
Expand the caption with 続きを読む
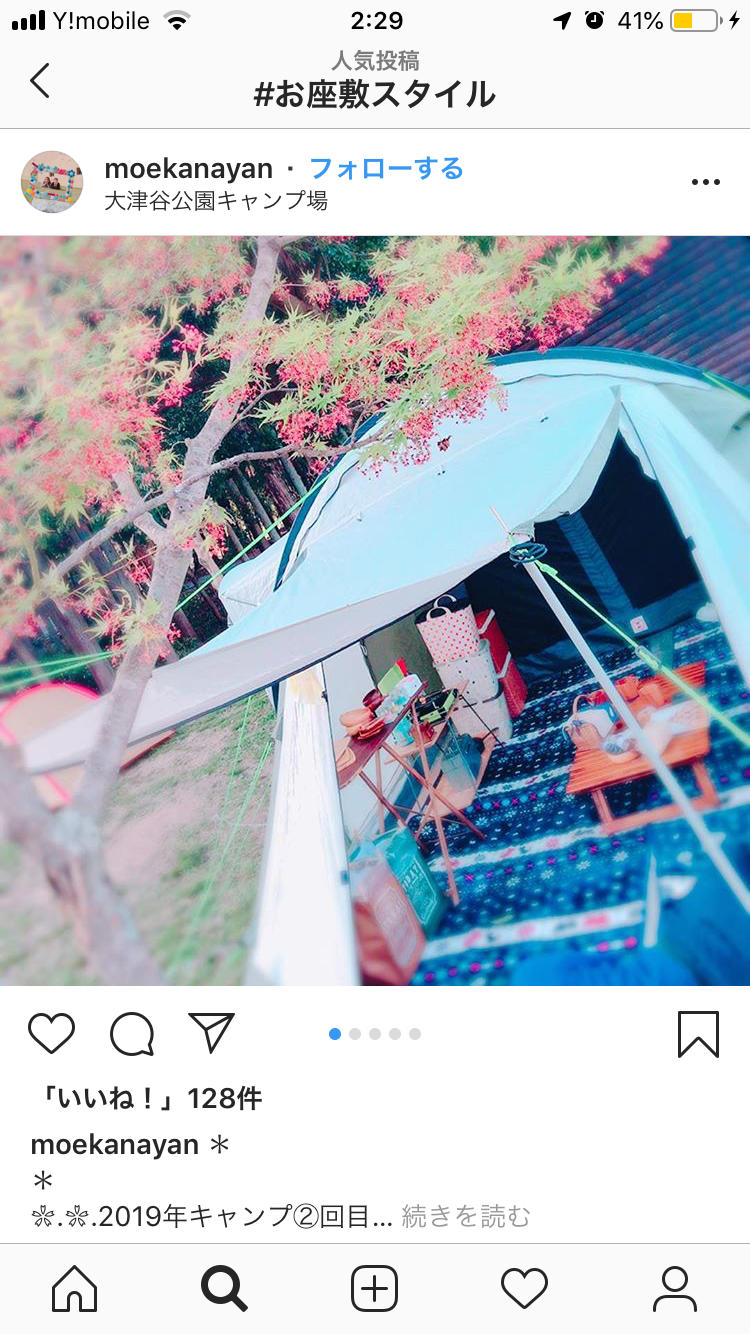point(466,1216)
